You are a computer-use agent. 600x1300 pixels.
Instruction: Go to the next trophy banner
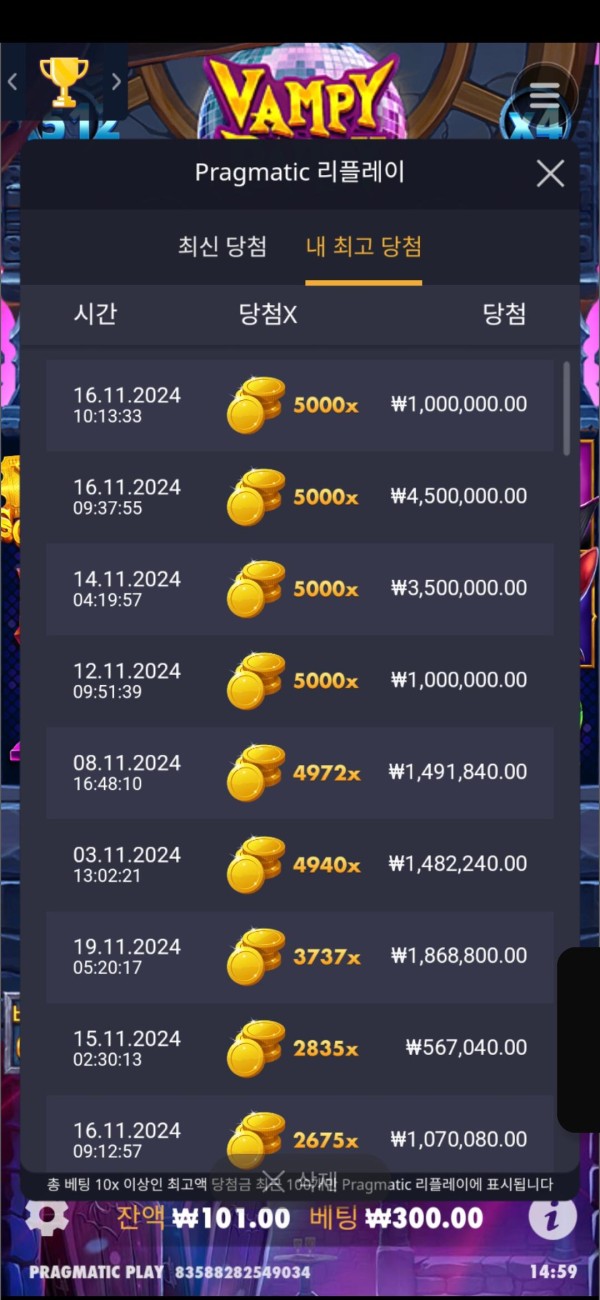point(116,82)
